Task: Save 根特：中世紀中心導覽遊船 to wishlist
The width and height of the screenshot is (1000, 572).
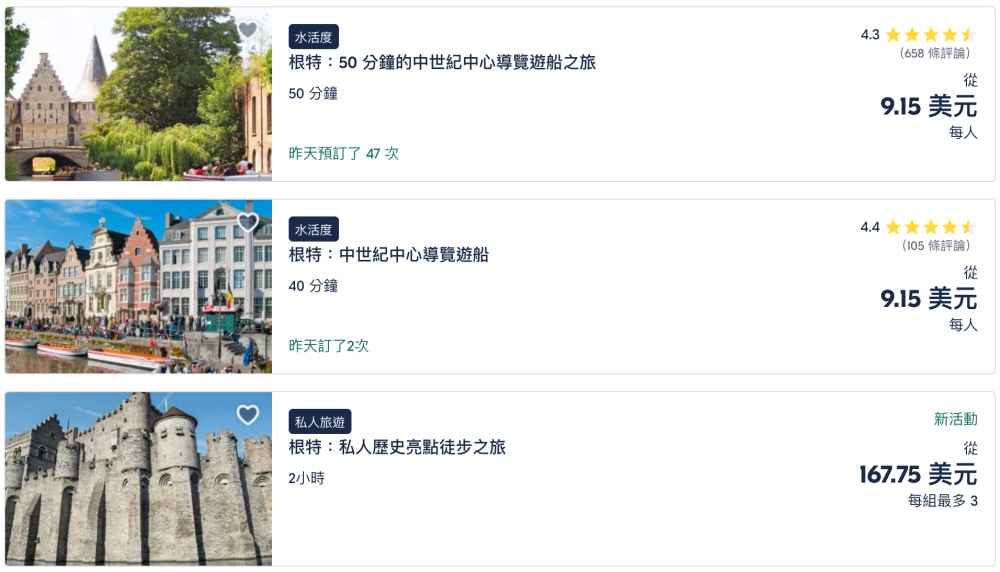Action: pyautogui.click(x=247, y=222)
